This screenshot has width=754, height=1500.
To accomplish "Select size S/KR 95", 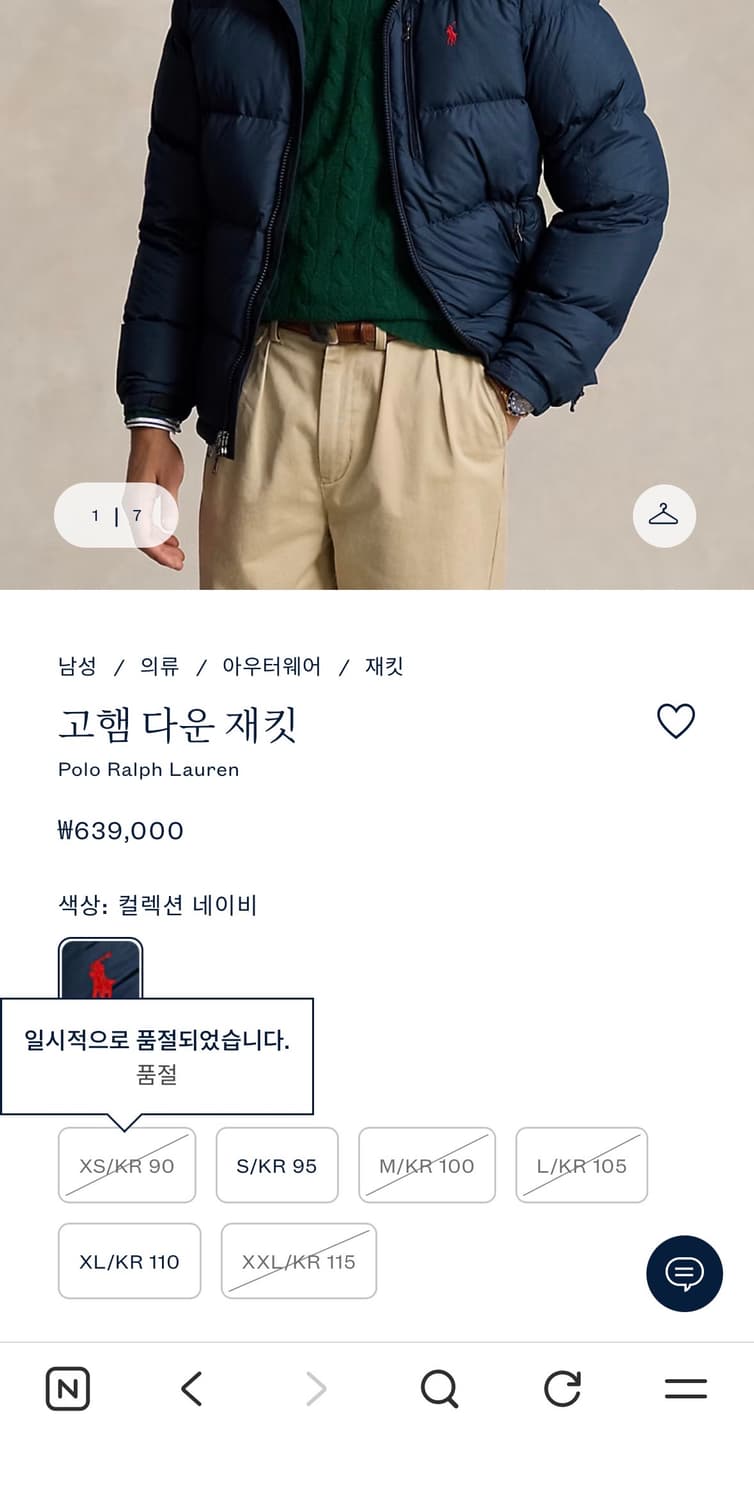I will (x=277, y=1164).
